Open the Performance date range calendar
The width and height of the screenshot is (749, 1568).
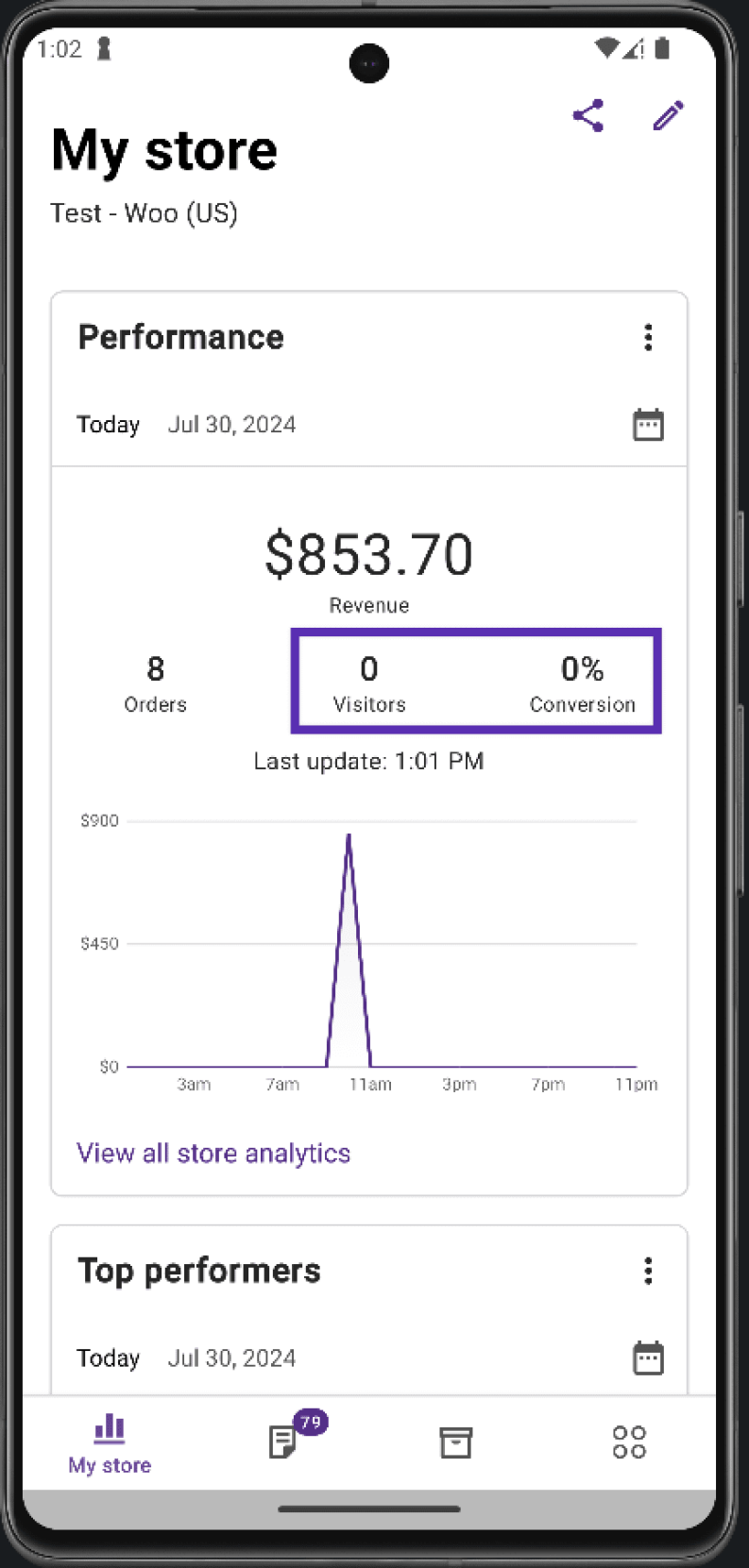[648, 425]
